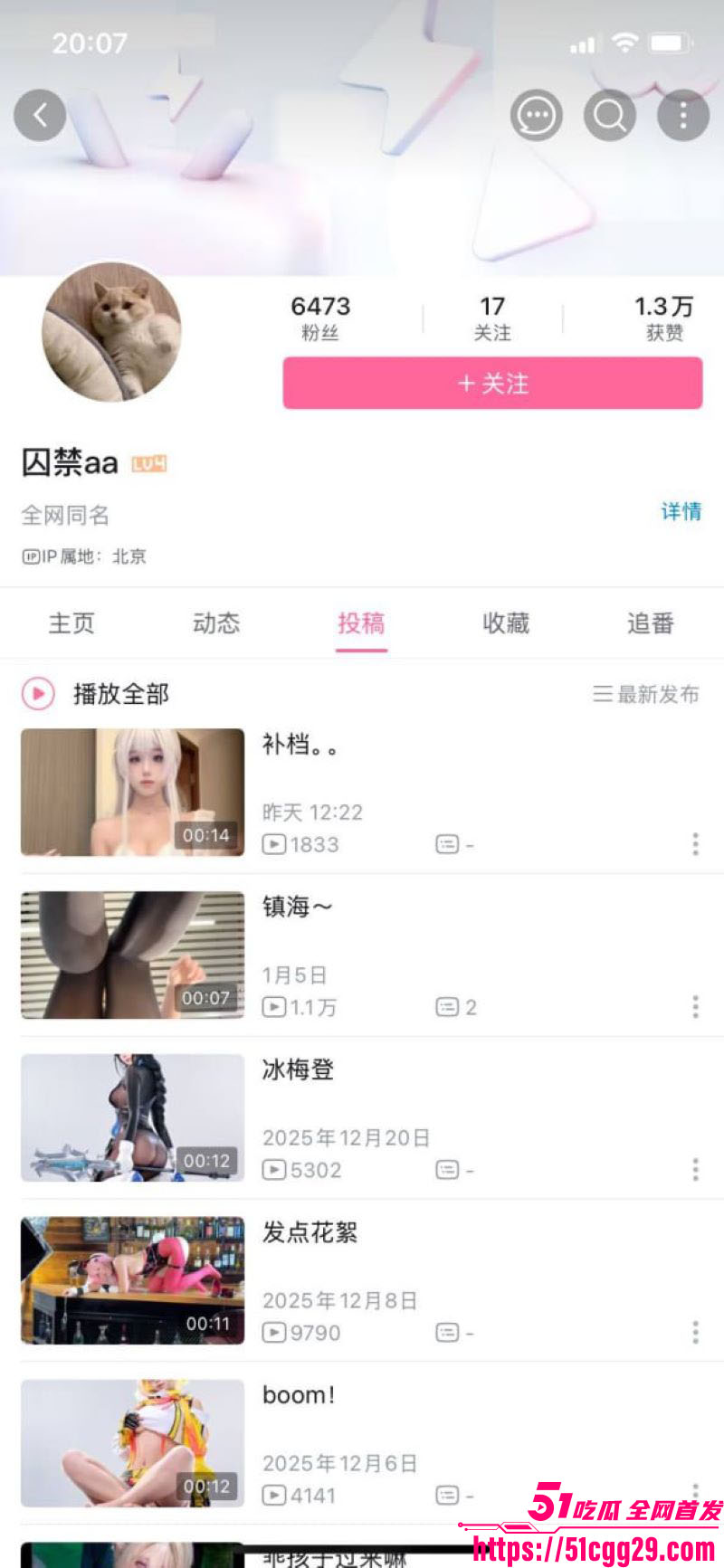Open more options for the 镇海～ video
The height and width of the screenshot is (1568, 724).
coord(695,1007)
